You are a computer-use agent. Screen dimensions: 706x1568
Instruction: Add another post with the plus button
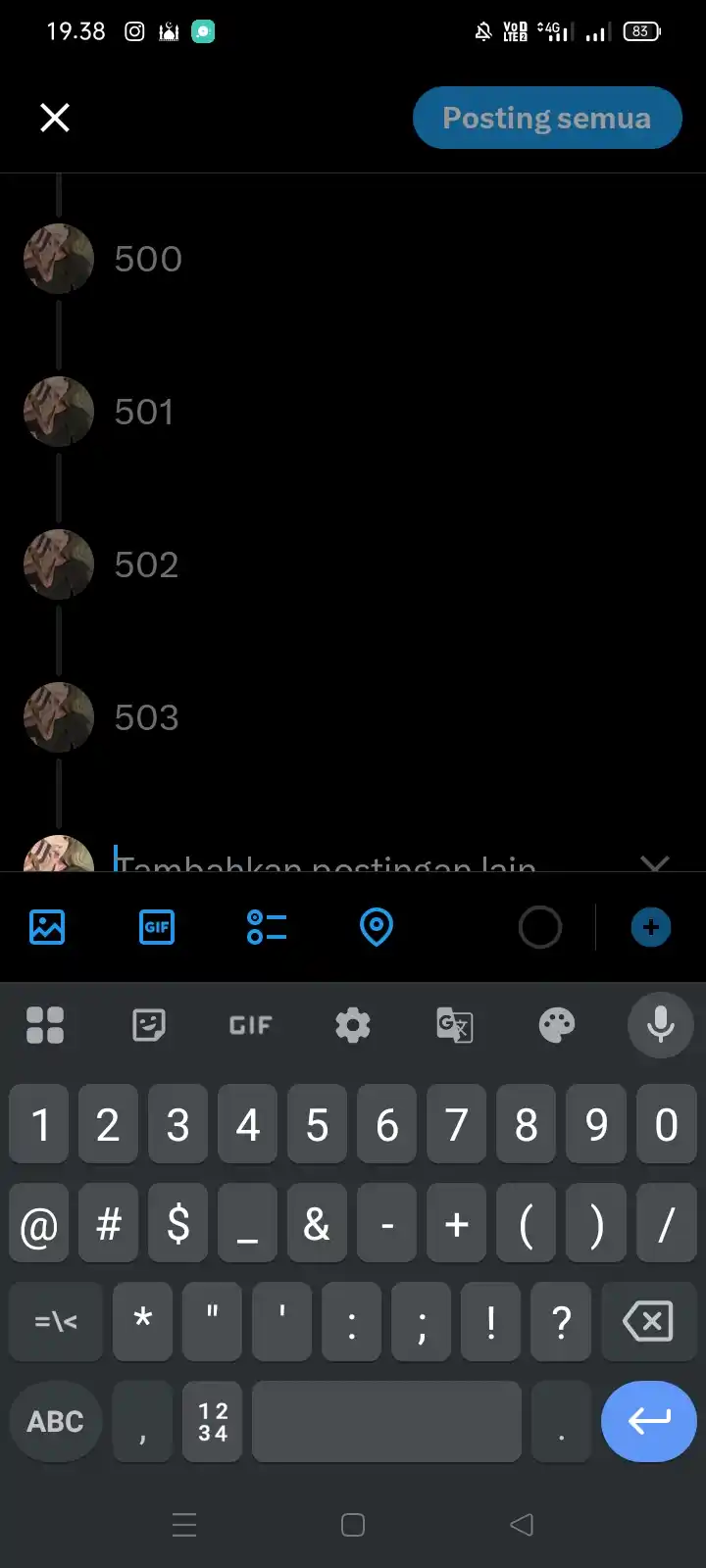(x=650, y=927)
